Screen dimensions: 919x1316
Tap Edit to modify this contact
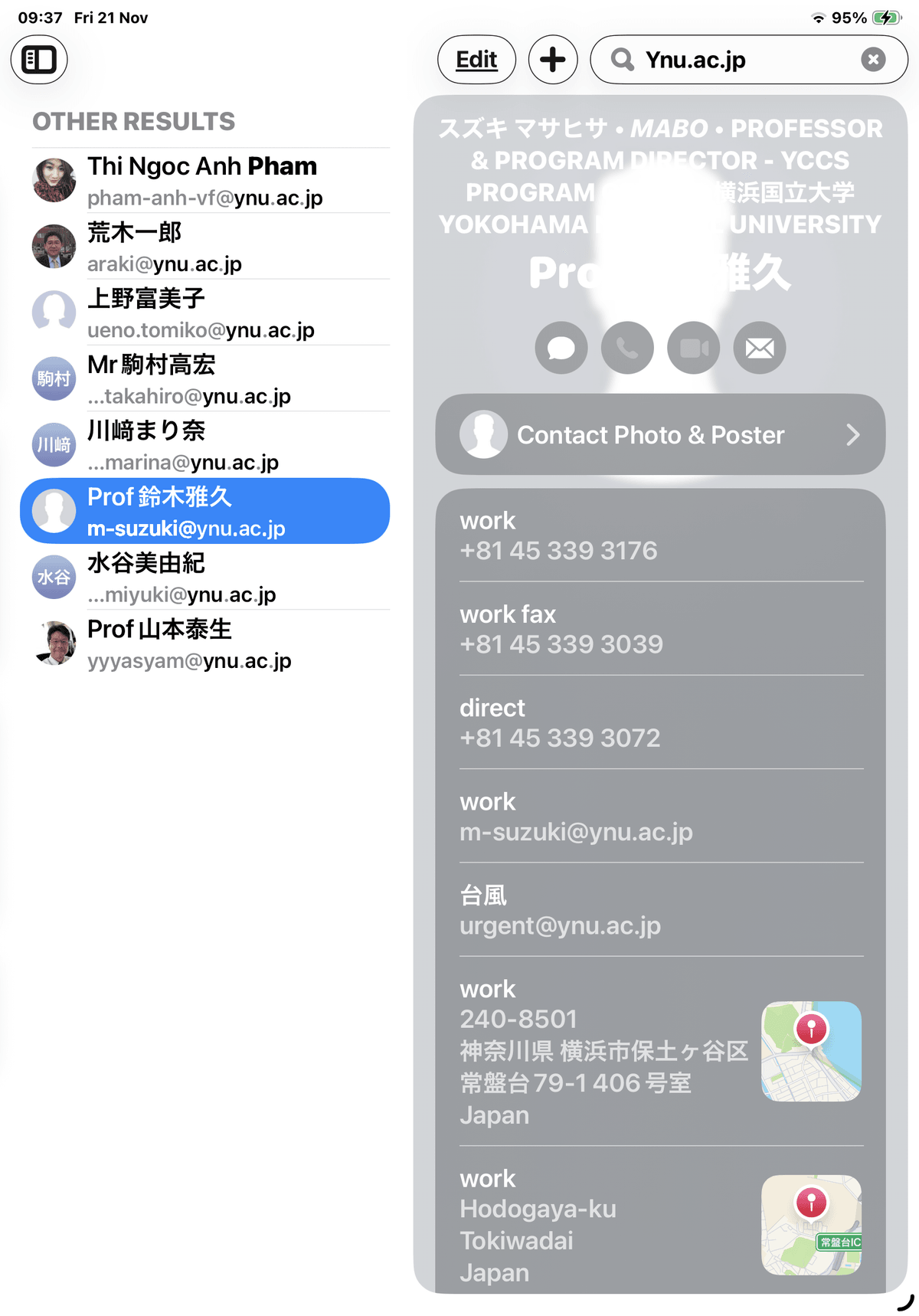coord(476,60)
